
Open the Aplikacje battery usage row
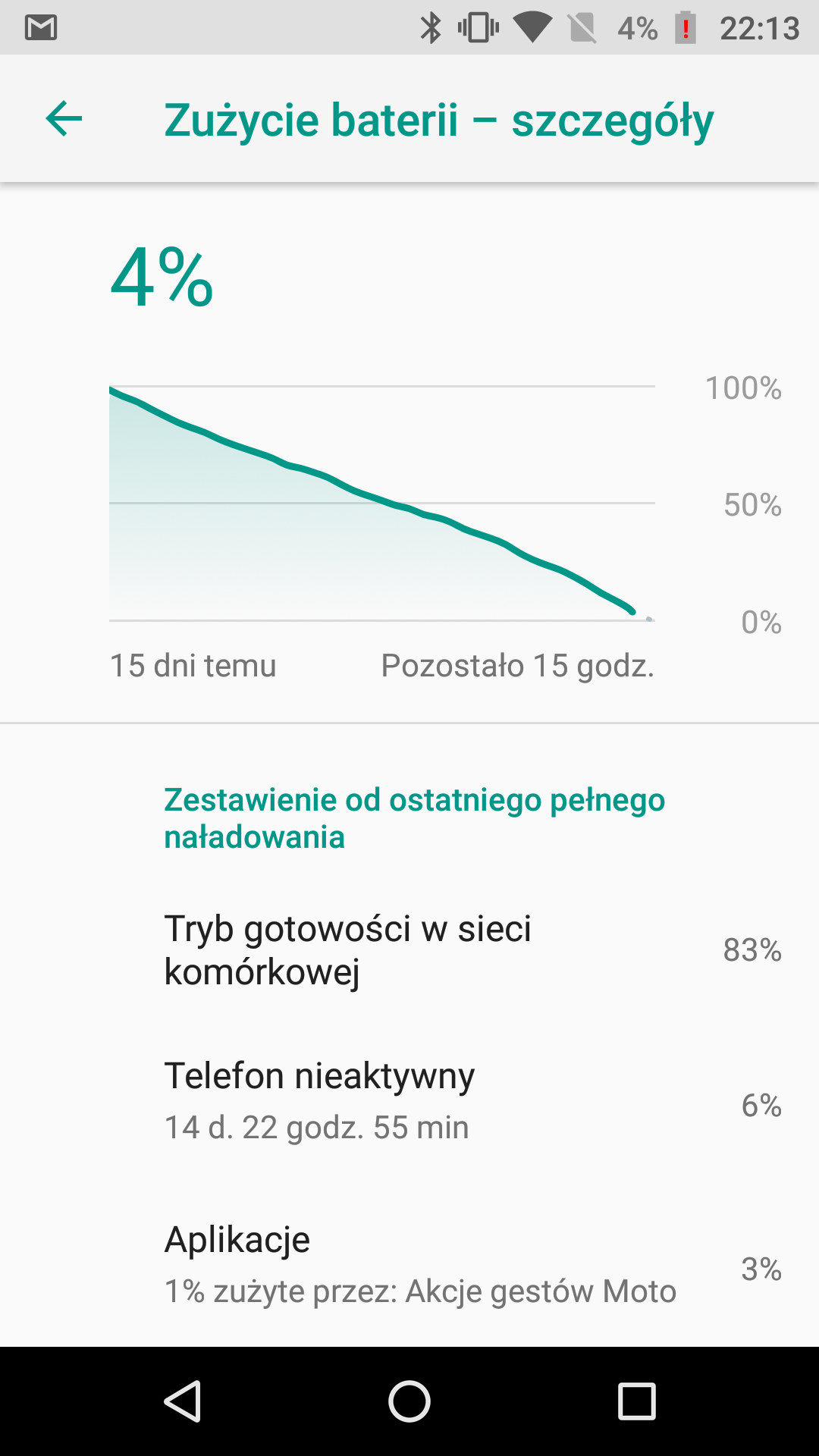(x=409, y=1265)
